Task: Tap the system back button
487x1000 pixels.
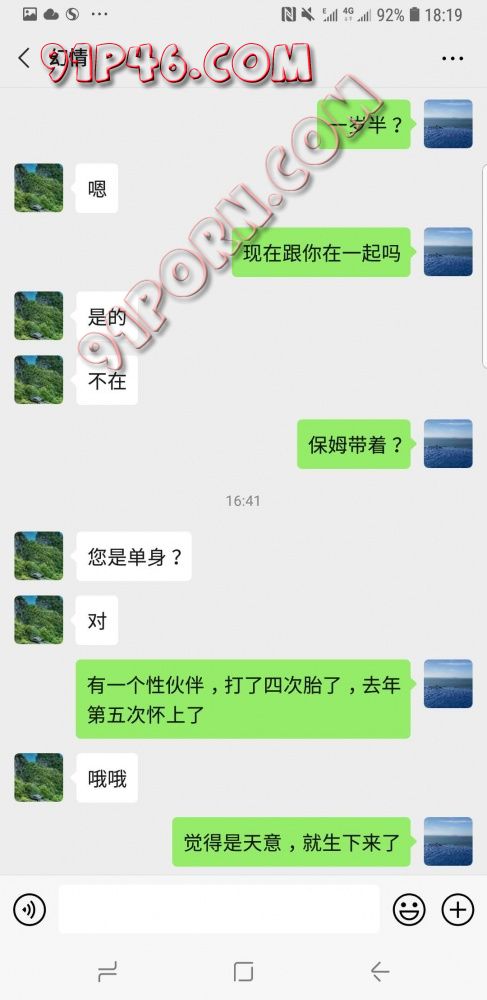Action: (x=380, y=971)
